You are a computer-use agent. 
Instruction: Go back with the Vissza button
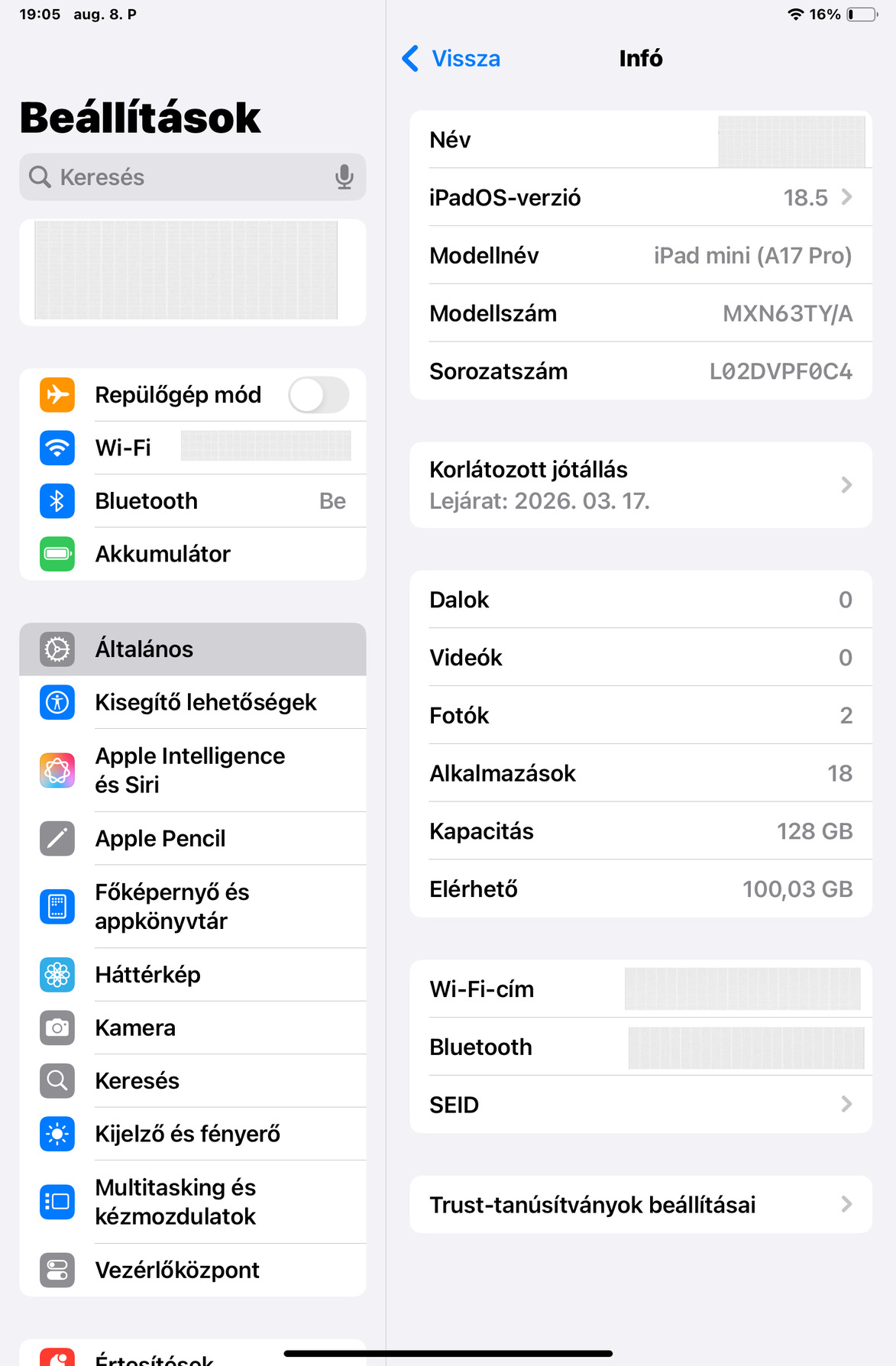(x=451, y=59)
